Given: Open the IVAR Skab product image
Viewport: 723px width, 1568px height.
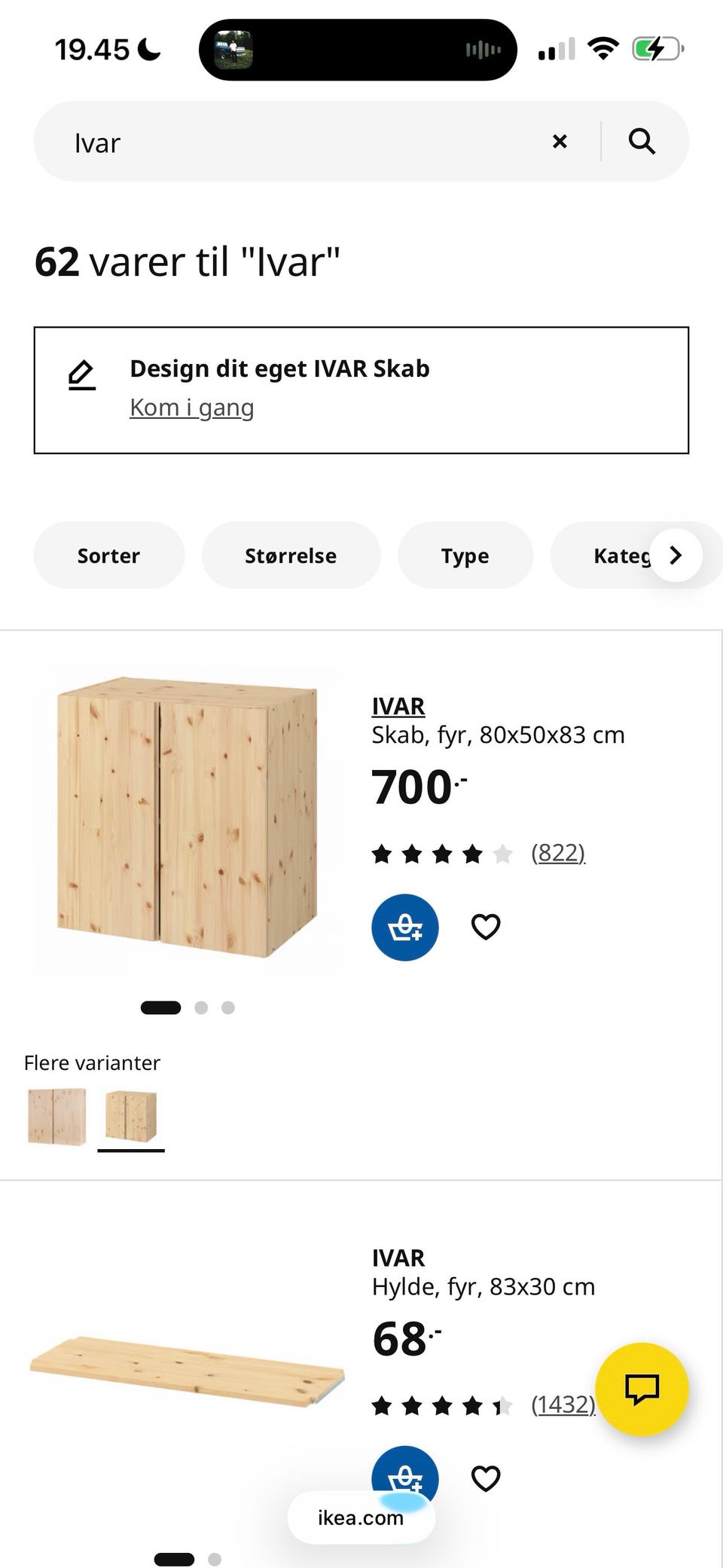Looking at the screenshot, I should click(x=187, y=818).
